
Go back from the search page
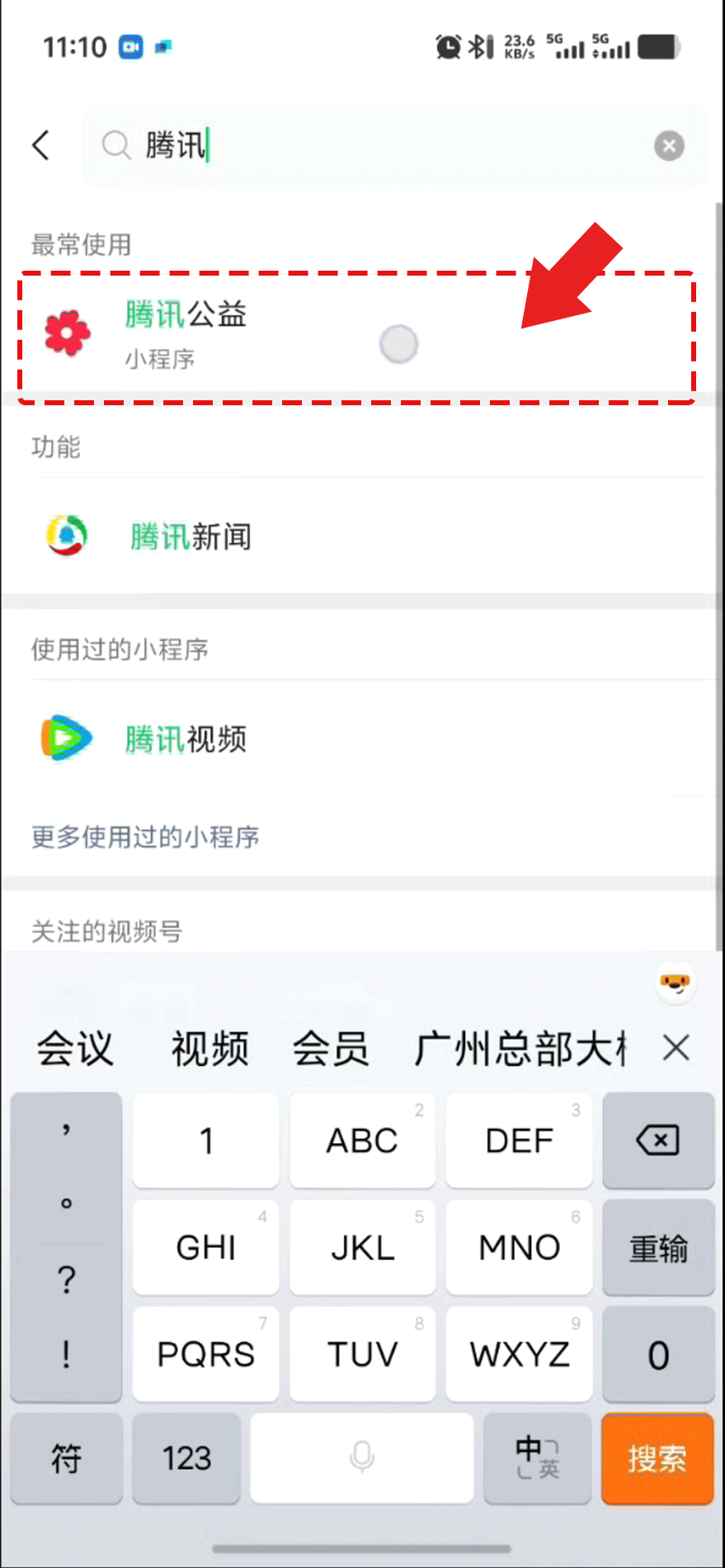pos(41,145)
